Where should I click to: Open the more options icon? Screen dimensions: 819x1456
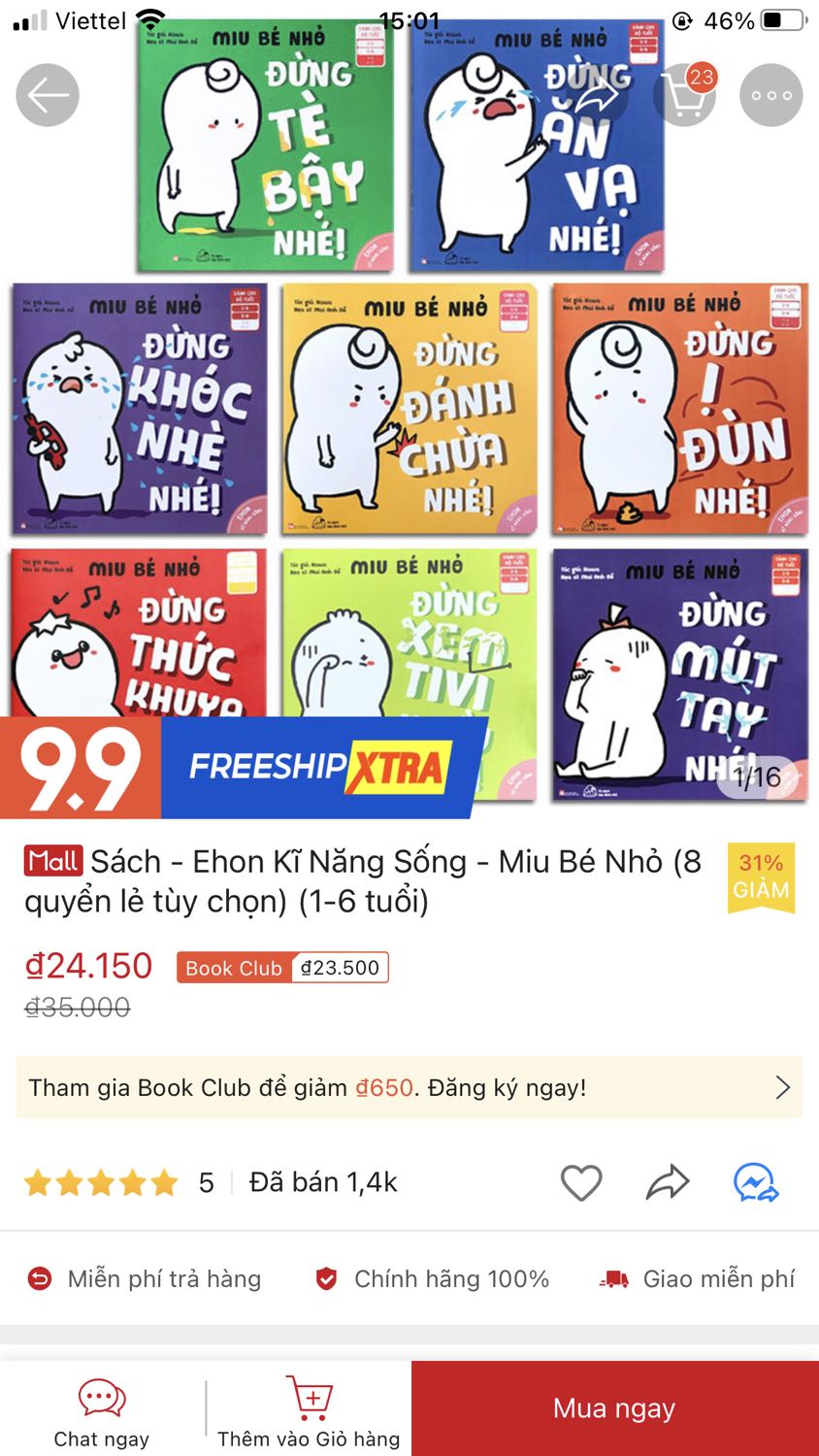click(770, 95)
